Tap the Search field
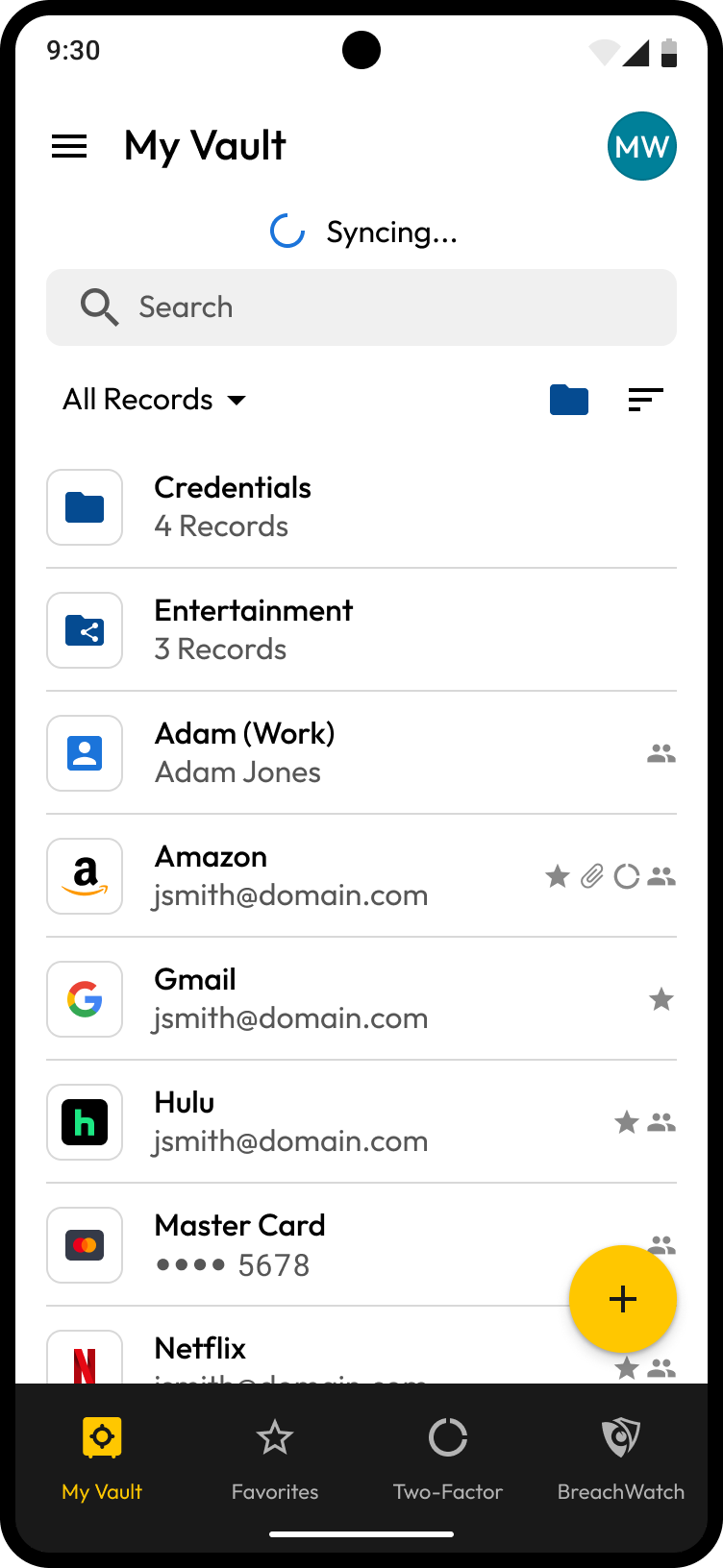Image resolution: width=723 pixels, height=1568 pixels. [x=361, y=307]
